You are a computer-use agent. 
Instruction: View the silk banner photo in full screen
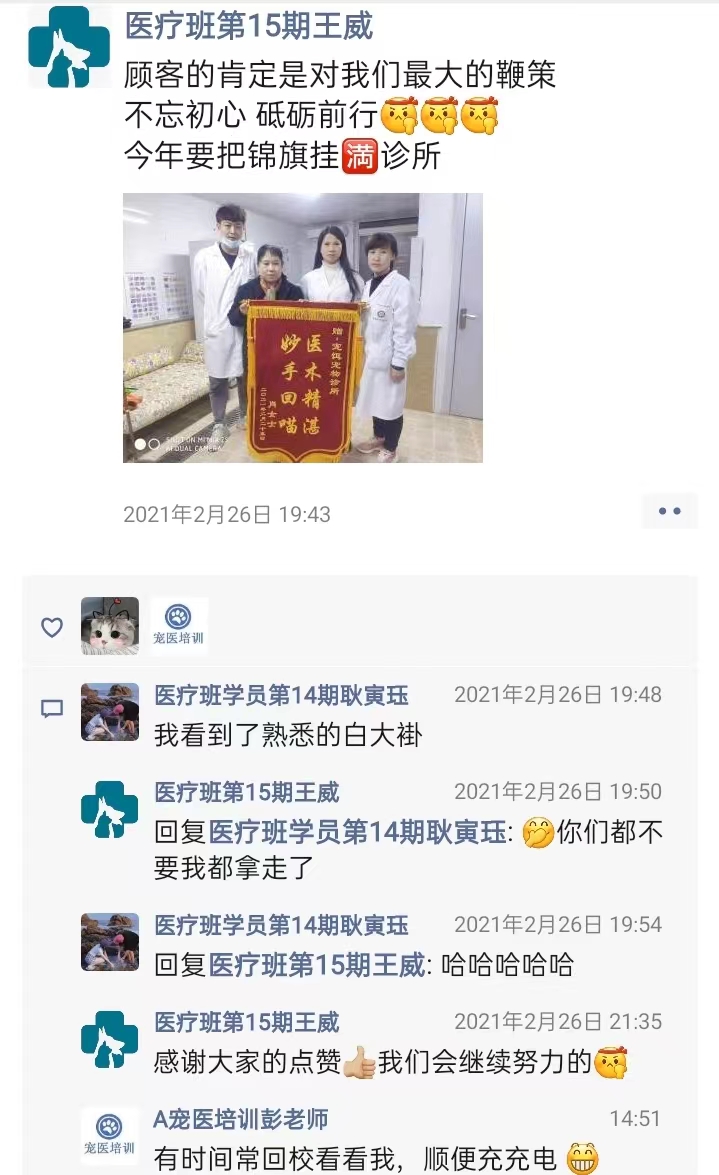[x=302, y=327]
